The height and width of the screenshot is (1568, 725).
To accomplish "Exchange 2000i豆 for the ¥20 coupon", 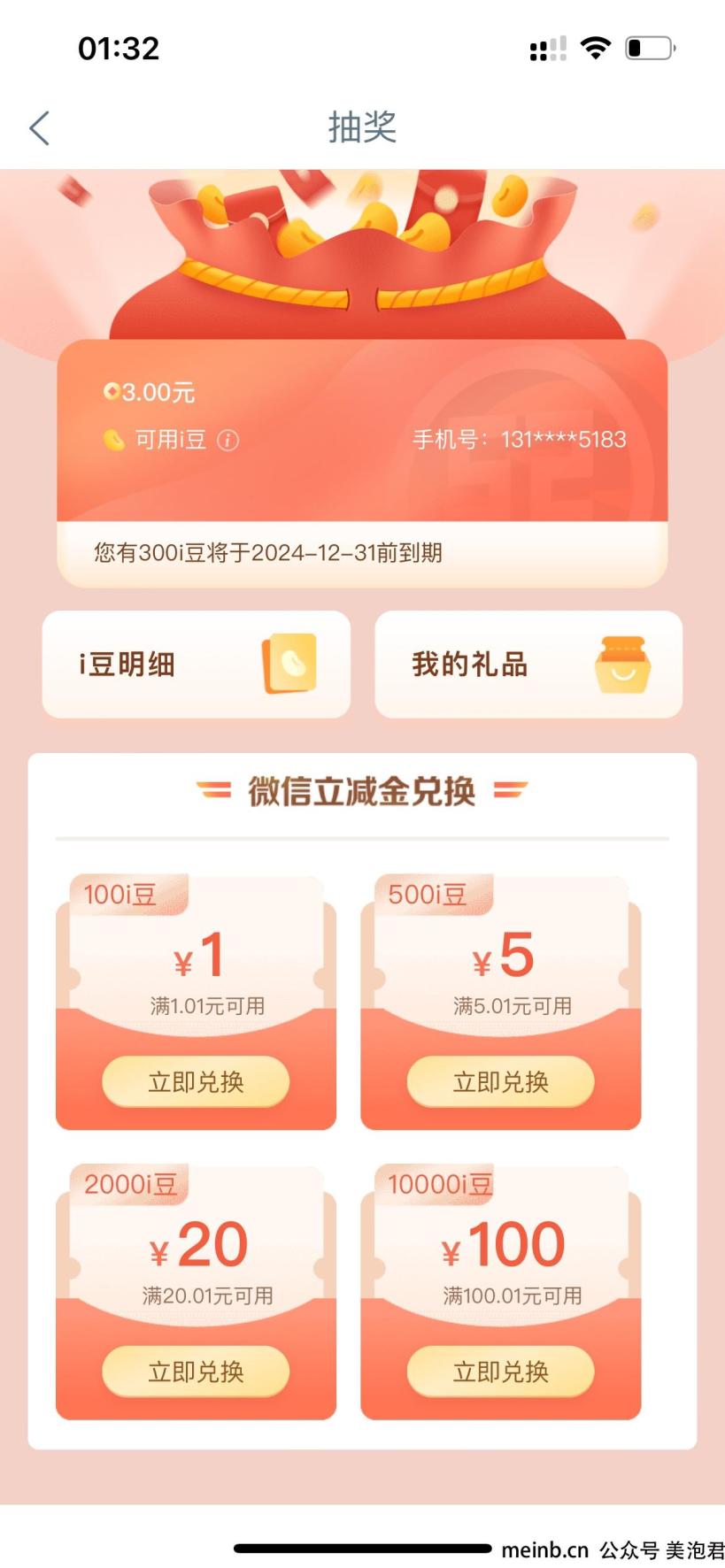I will (x=196, y=1371).
